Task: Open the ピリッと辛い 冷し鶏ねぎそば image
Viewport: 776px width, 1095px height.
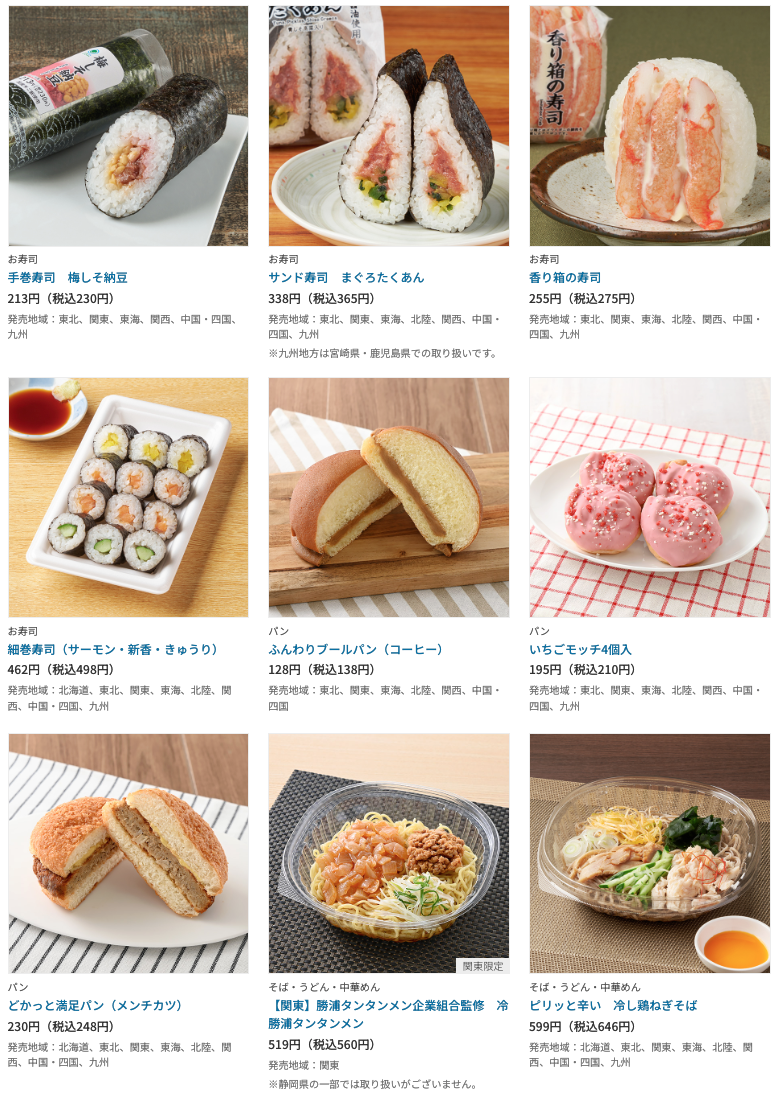Action: [x=649, y=853]
